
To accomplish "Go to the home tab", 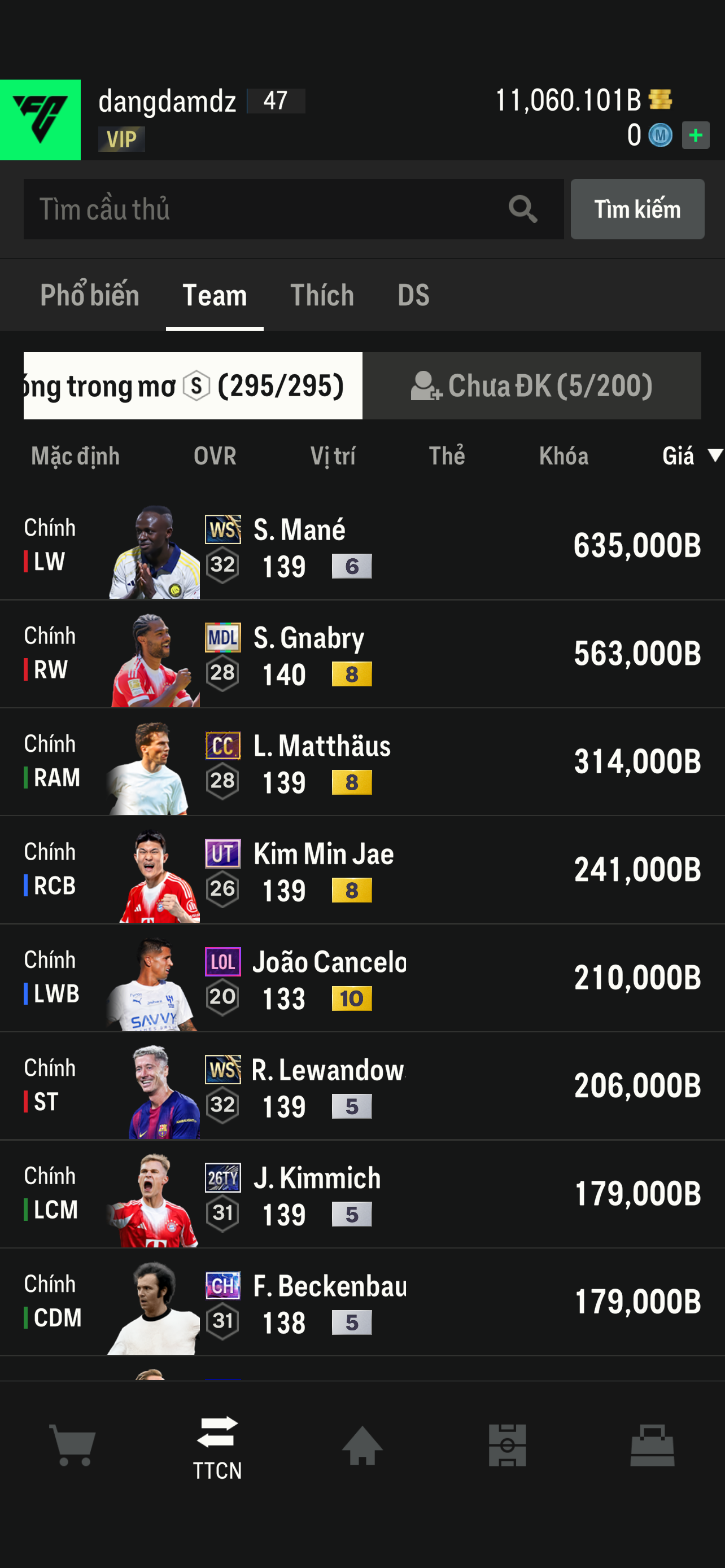I will coord(362,1445).
